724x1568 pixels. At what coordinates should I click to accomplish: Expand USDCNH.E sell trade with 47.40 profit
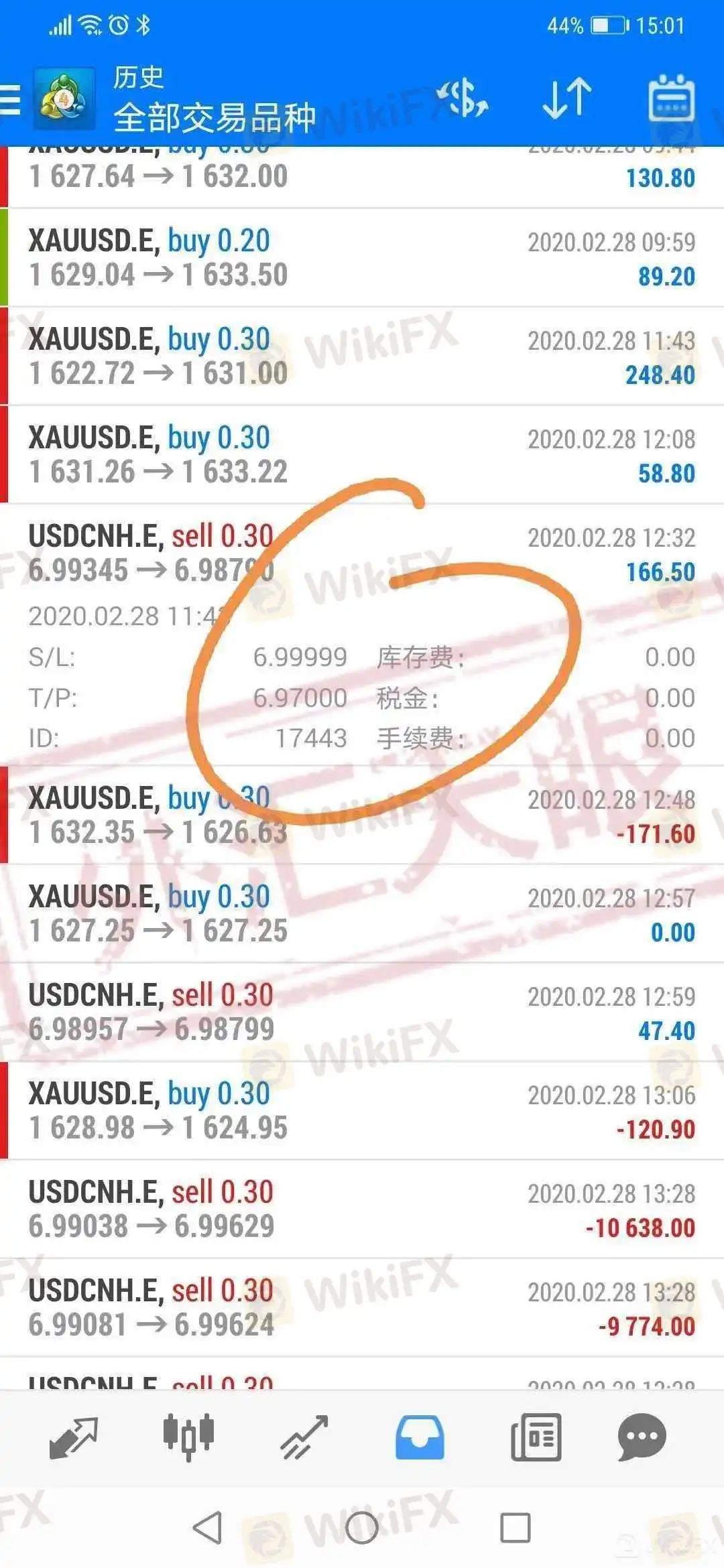coord(362,1012)
